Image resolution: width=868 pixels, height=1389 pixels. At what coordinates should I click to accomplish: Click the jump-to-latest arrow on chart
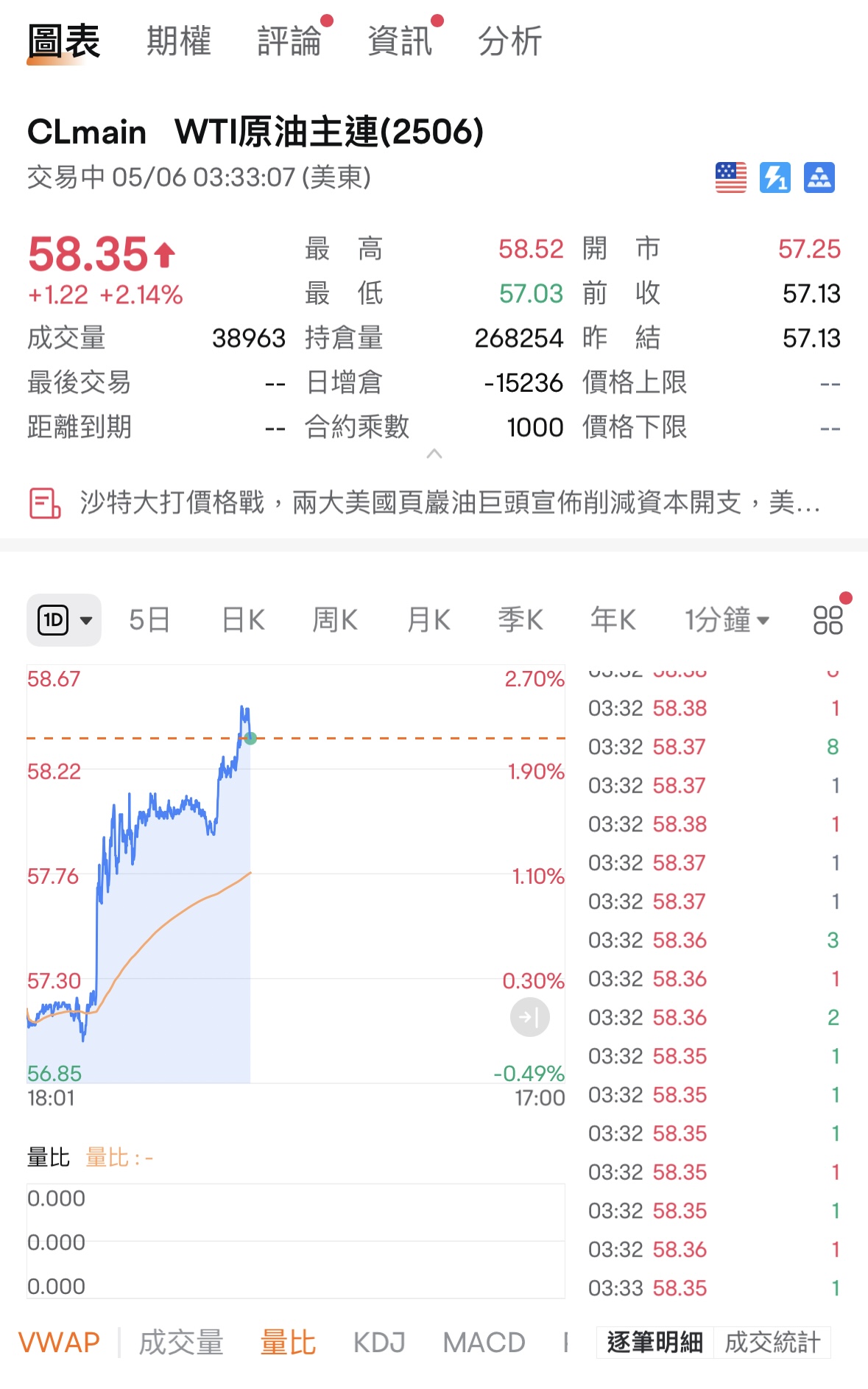pyautogui.click(x=529, y=1018)
